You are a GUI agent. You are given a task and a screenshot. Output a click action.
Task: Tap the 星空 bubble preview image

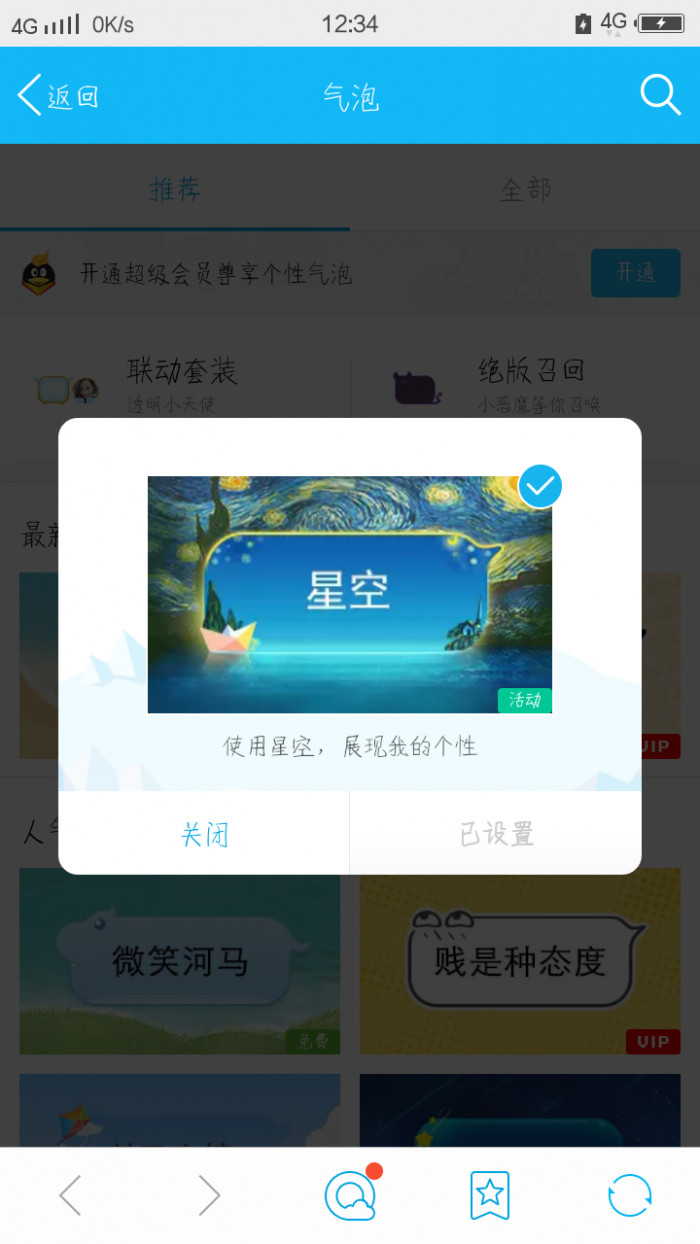[x=349, y=594]
